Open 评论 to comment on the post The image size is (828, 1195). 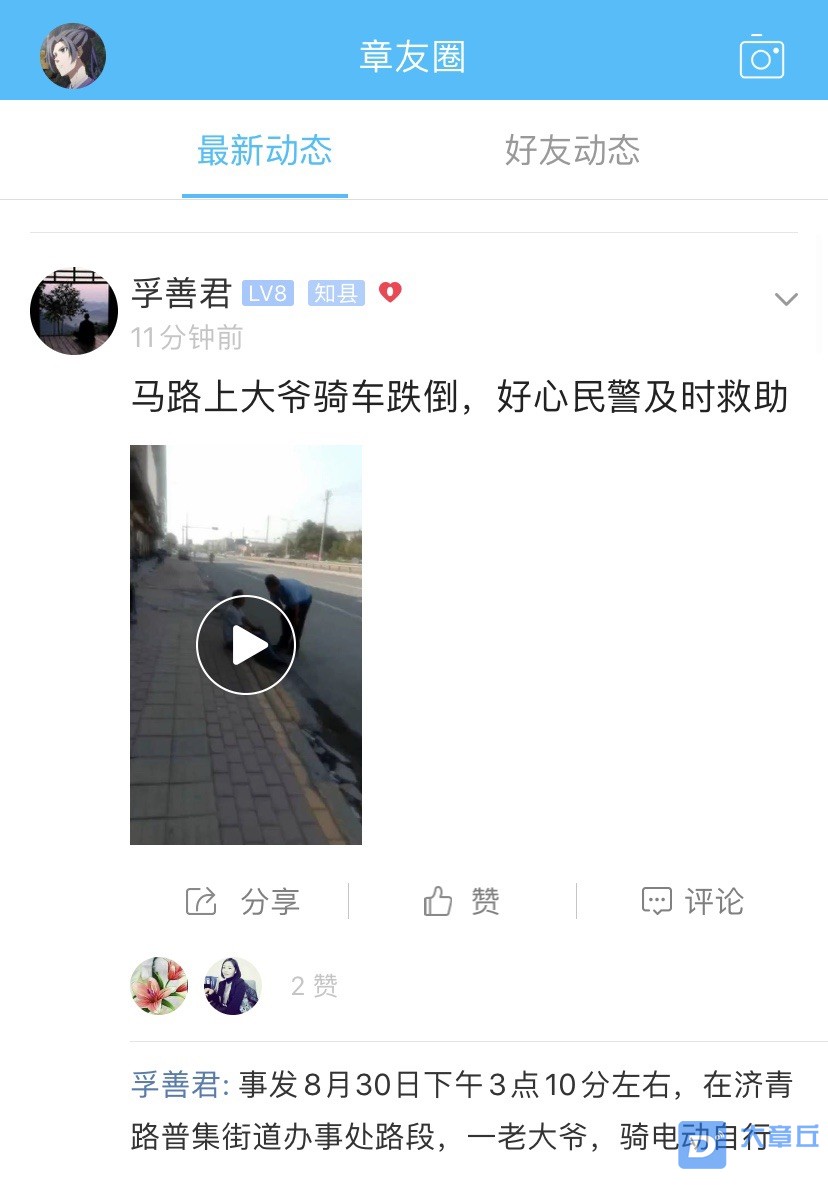pyautogui.click(x=692, y=901)
